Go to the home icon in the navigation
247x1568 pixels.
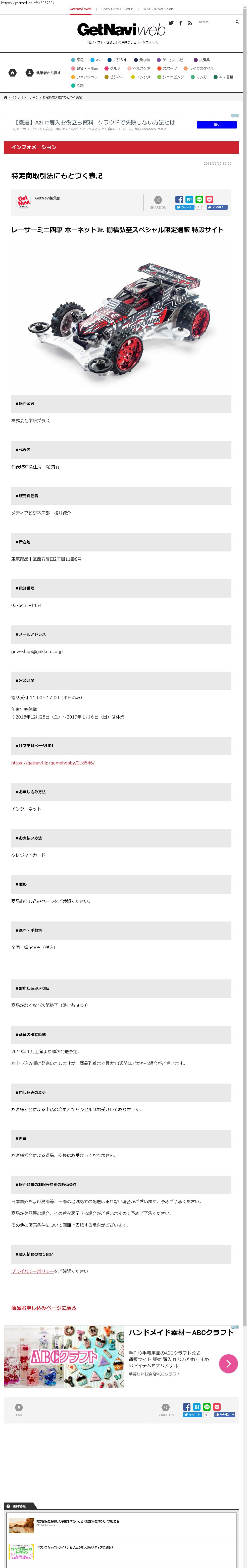(12, 73)
